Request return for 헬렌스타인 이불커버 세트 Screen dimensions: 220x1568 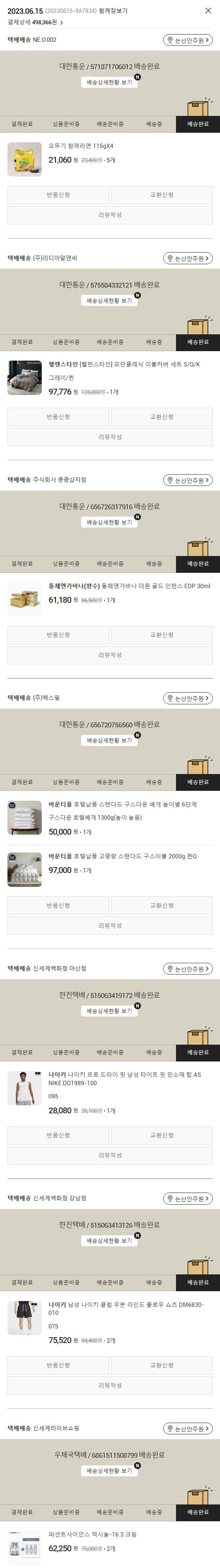(58, 417)
